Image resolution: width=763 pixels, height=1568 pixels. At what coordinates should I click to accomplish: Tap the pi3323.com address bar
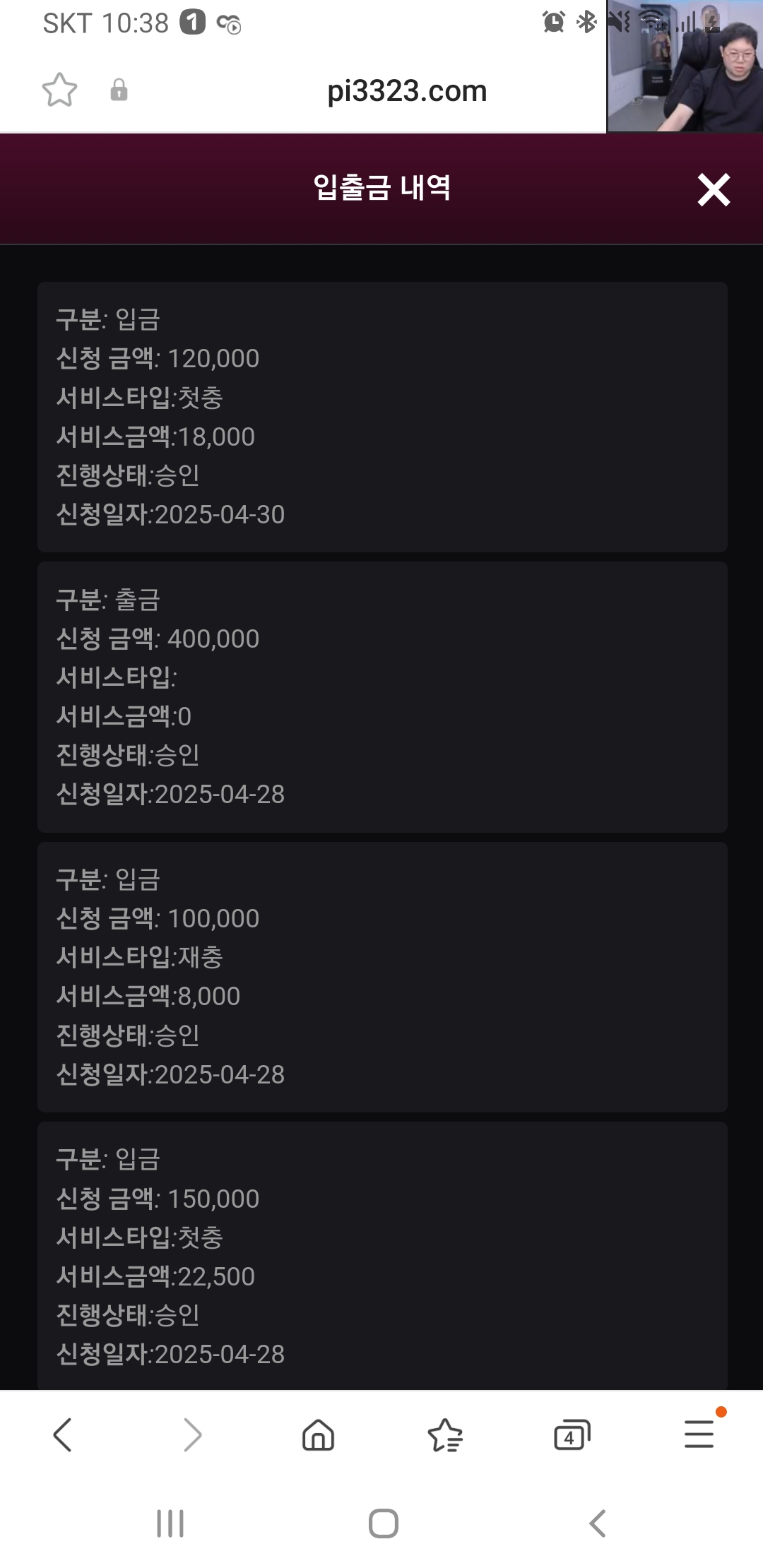pos(407,91)
